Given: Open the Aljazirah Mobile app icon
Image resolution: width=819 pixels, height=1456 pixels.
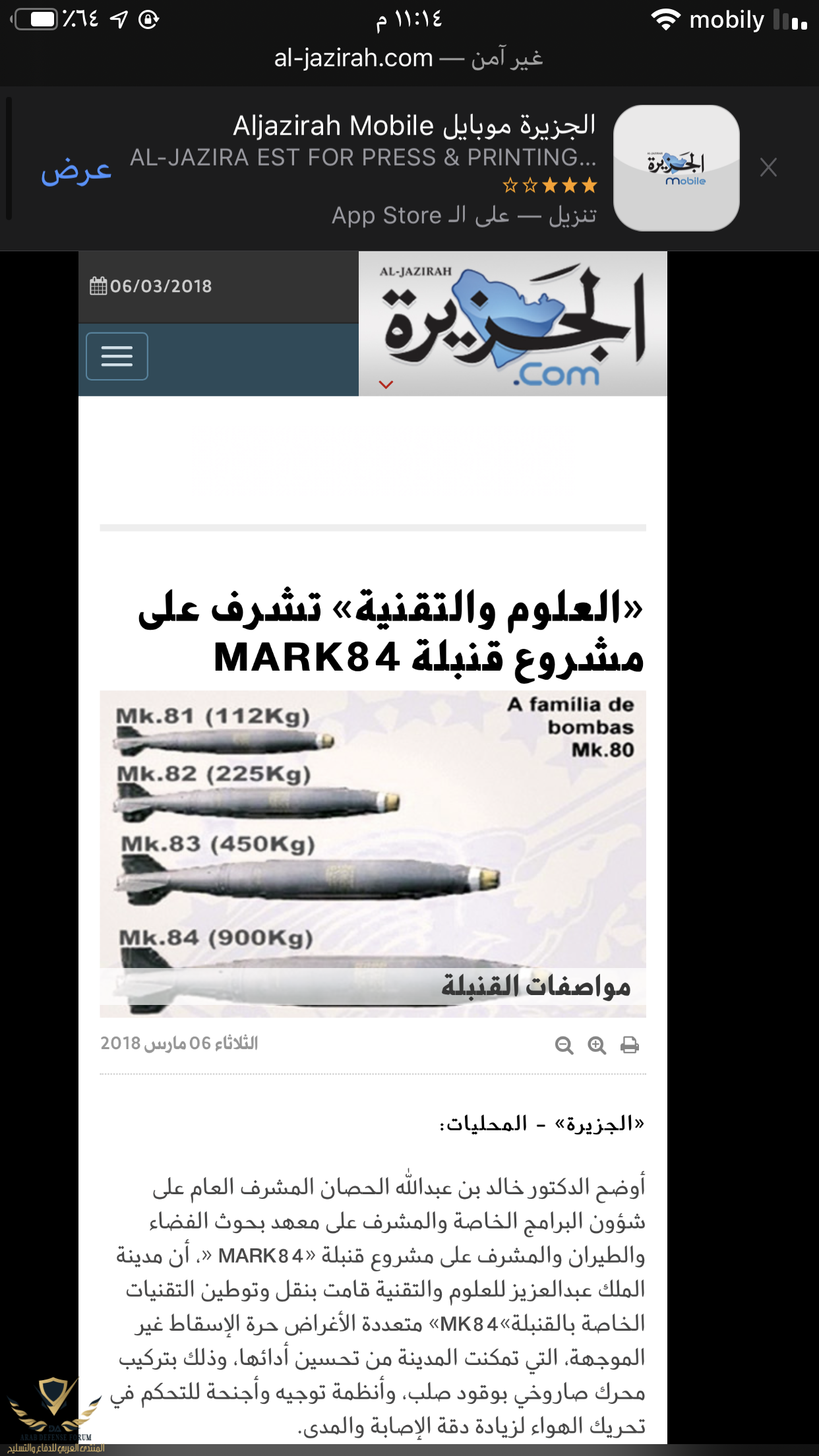Looking at the screenshot, I should 676,168.
